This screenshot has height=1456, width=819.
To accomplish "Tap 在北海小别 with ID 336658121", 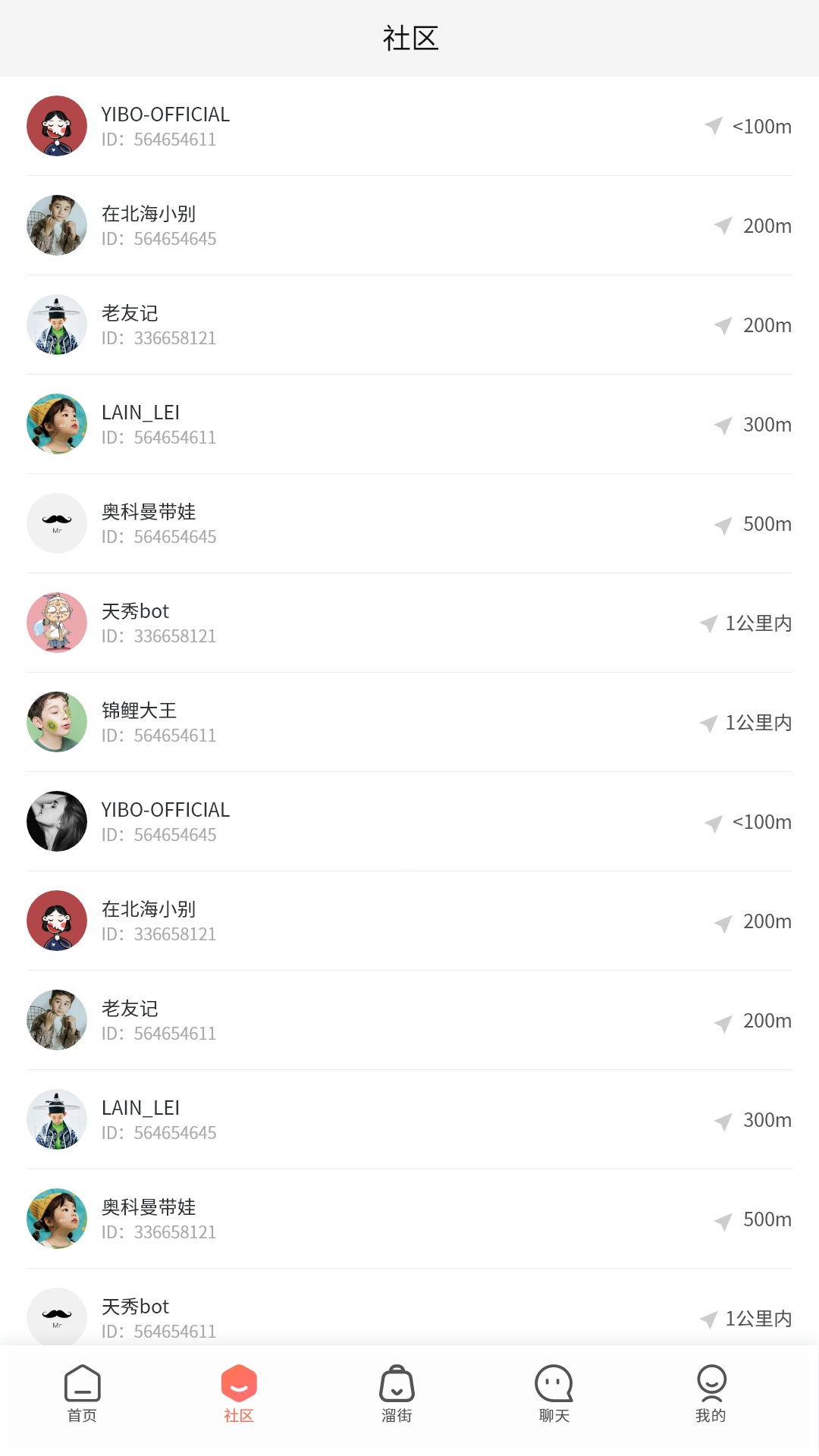I will click(409, 921).
